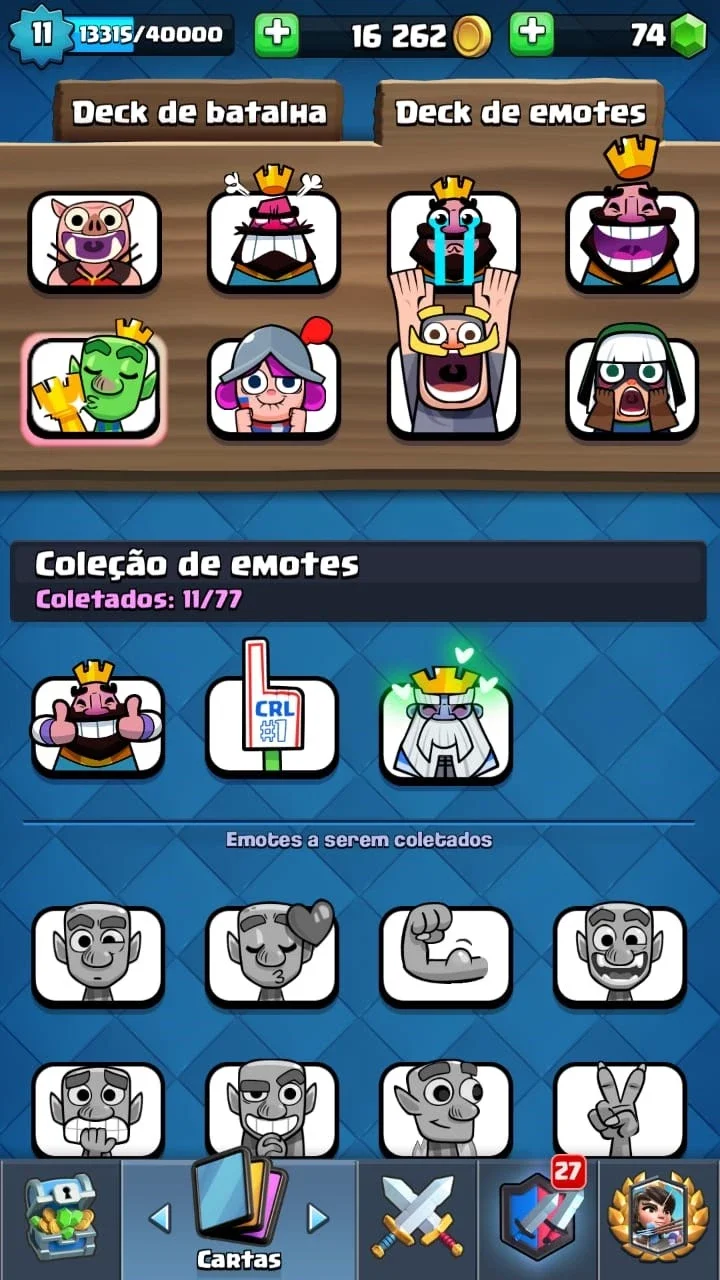This screenshot has width=720, height=1280.
Task: Switch to the Deck de batalha tab
Action: pyautogui.click(x=198, y=112)
